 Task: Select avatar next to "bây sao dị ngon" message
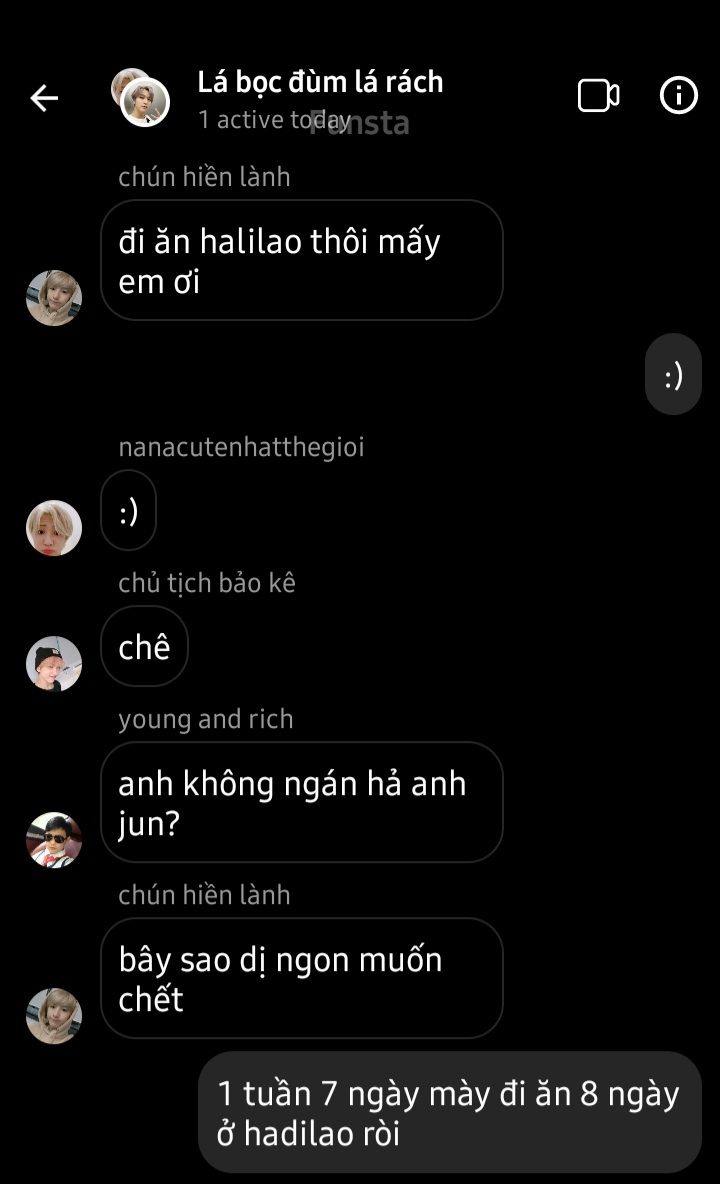(x=54, y=1015)
